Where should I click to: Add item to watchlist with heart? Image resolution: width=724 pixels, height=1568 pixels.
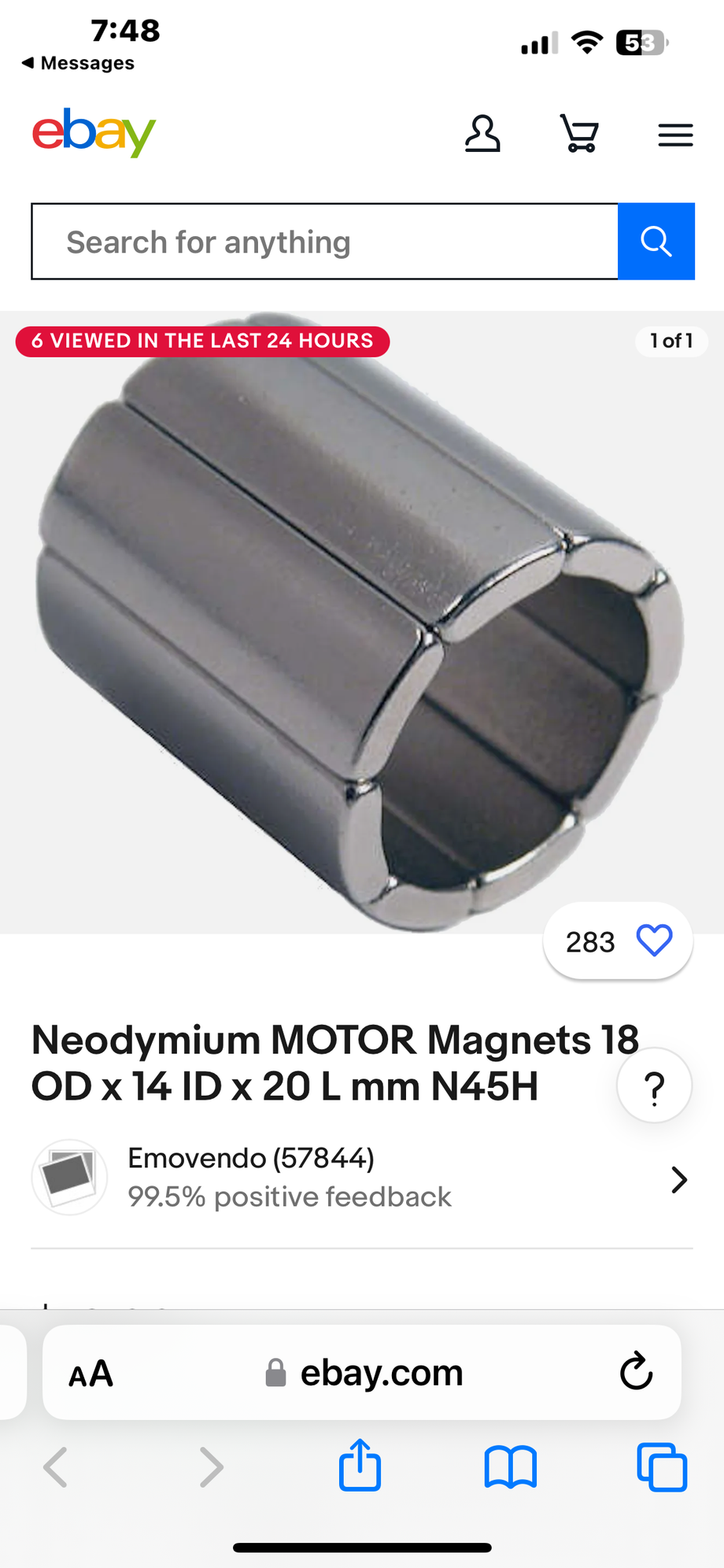[x=653, y=941]
